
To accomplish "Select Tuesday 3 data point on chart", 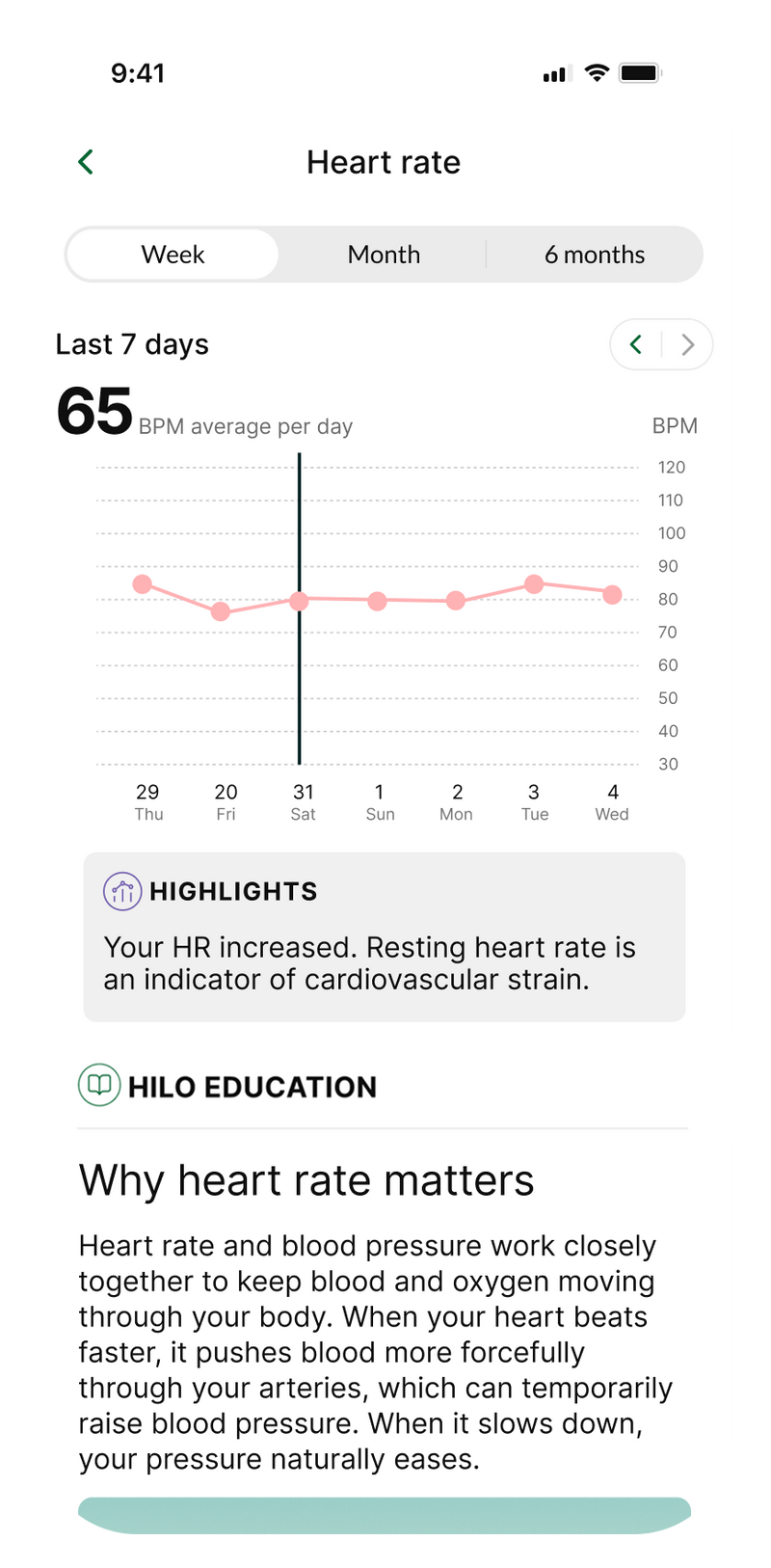I will (534, 583).
